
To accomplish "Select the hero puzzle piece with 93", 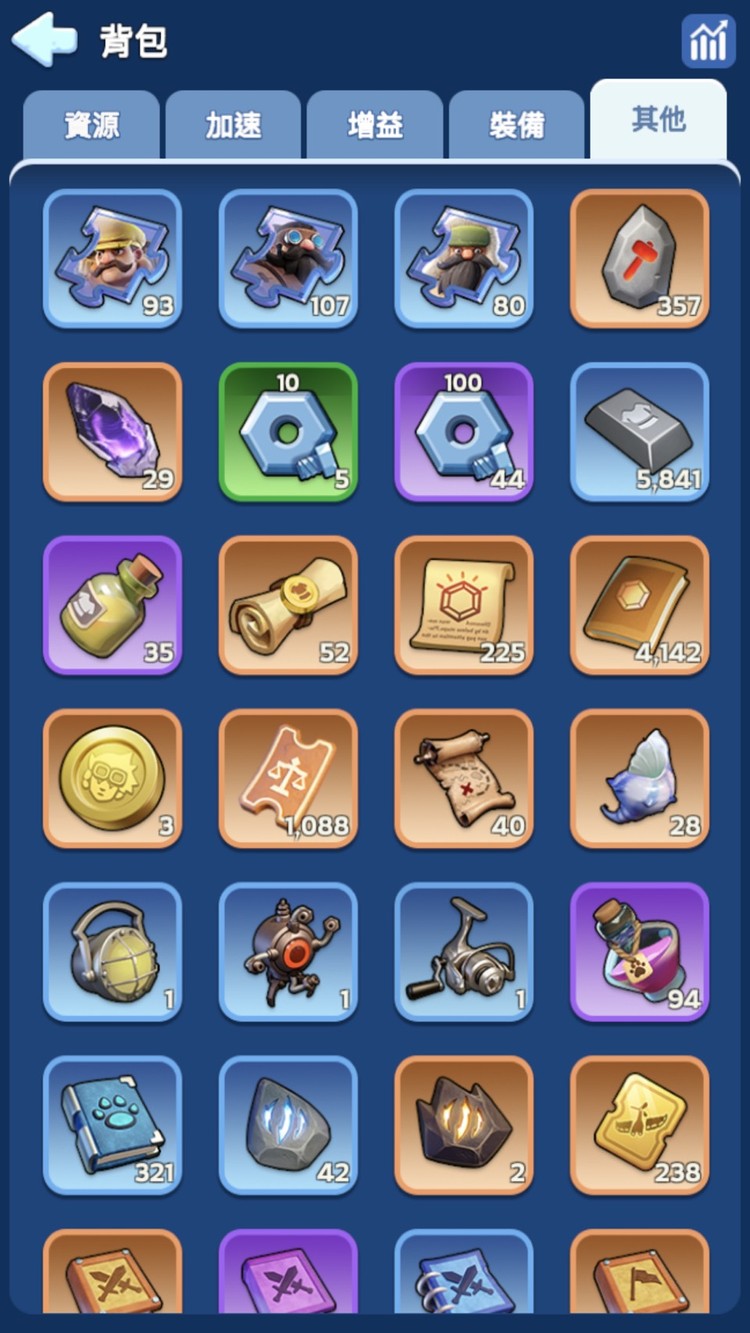I will (112, 259).
